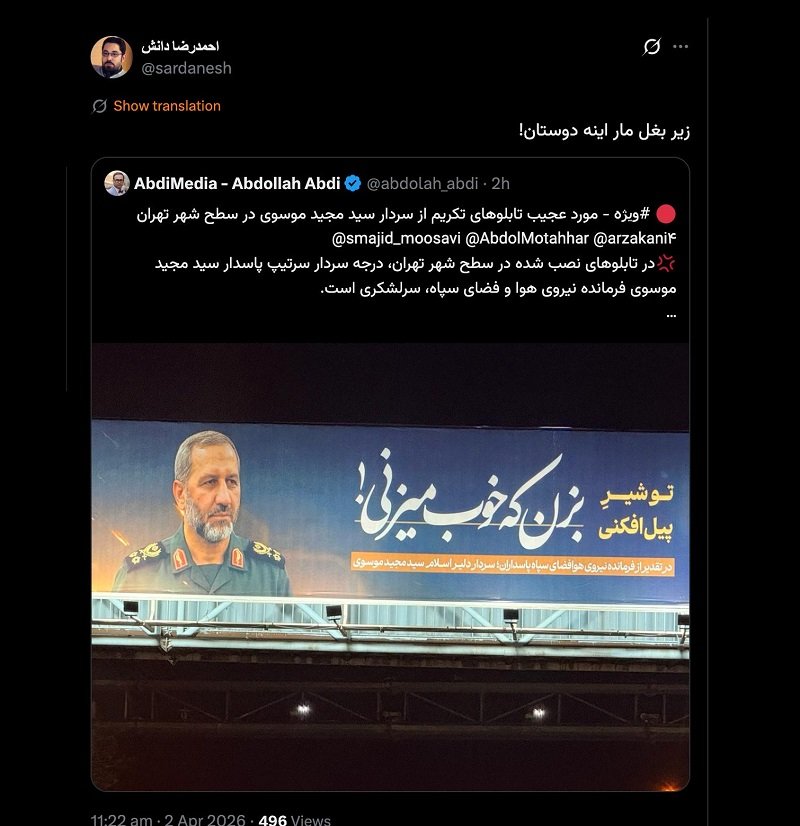Viewport: 800px width, 826px height.
Task: Tap Show translation link
Action: pos(166,106)
